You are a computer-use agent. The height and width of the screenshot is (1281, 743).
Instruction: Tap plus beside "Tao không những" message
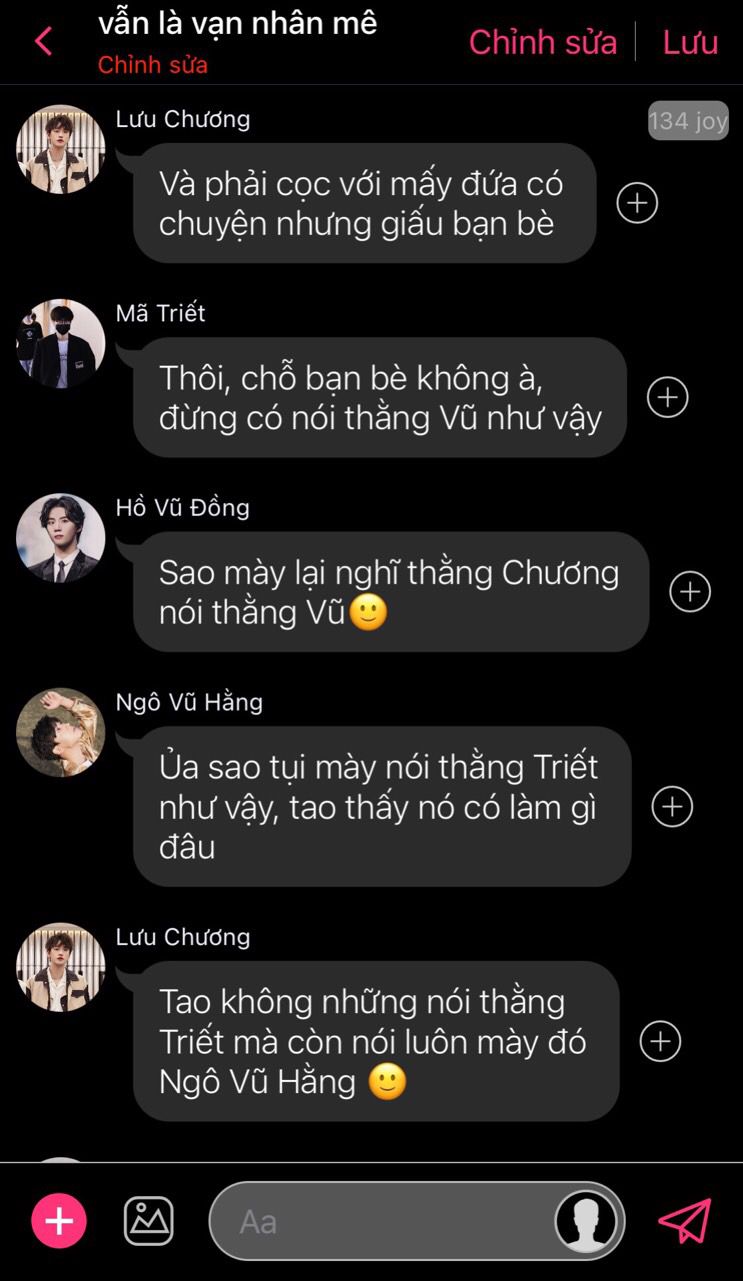(660, 1041)
